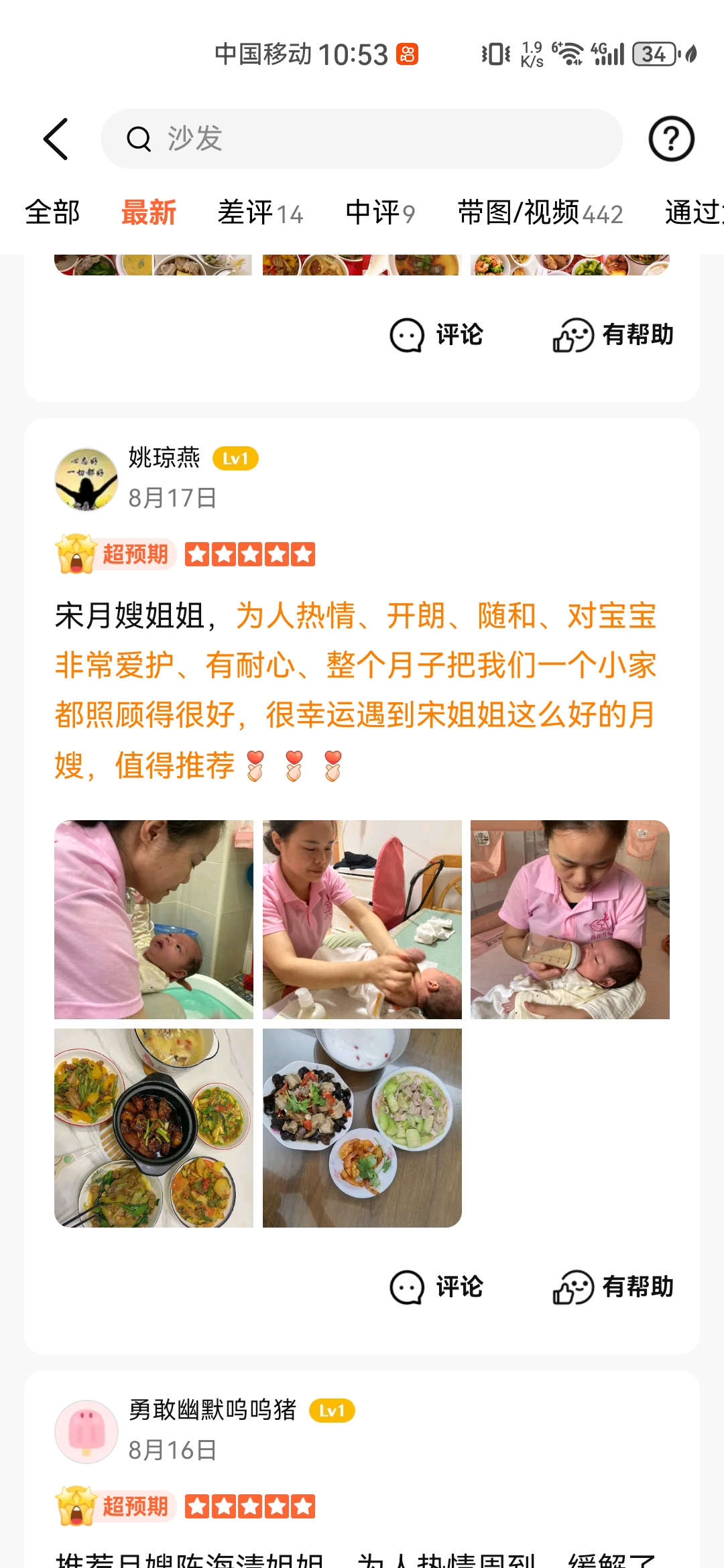724x1568 pixels.
Task: View the clay pot dishes photo
Action: point(154,1128)
